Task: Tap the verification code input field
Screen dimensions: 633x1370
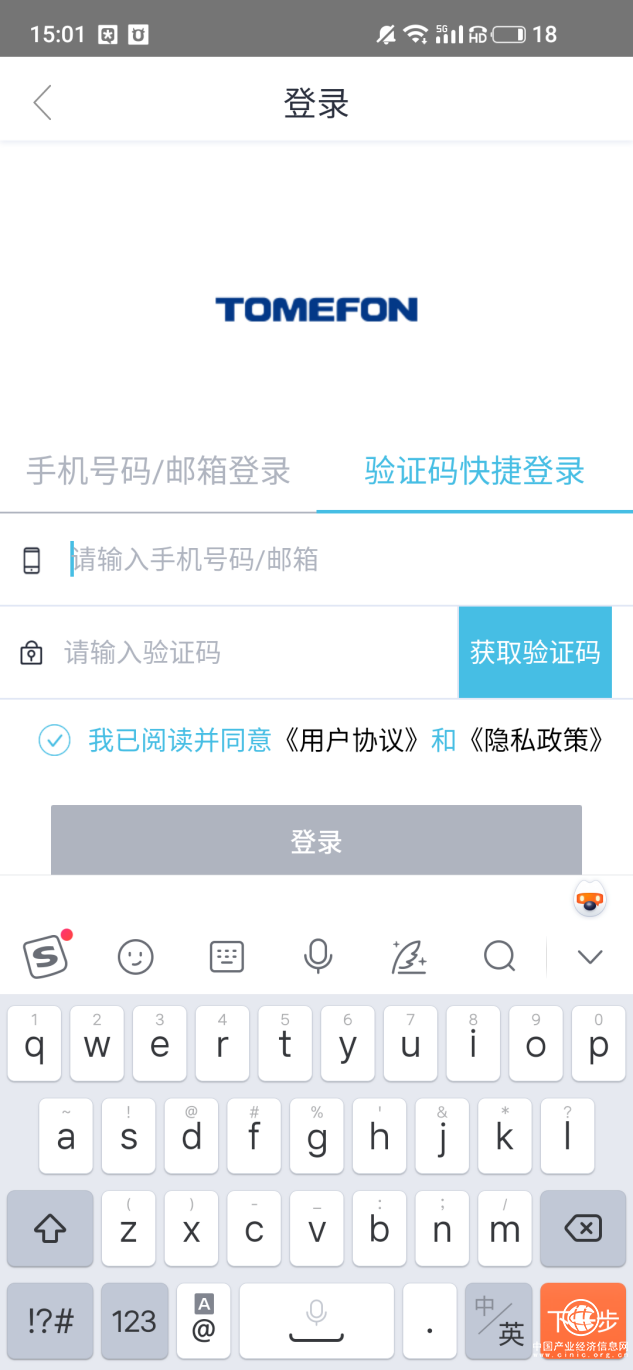Action: [250, 653]
